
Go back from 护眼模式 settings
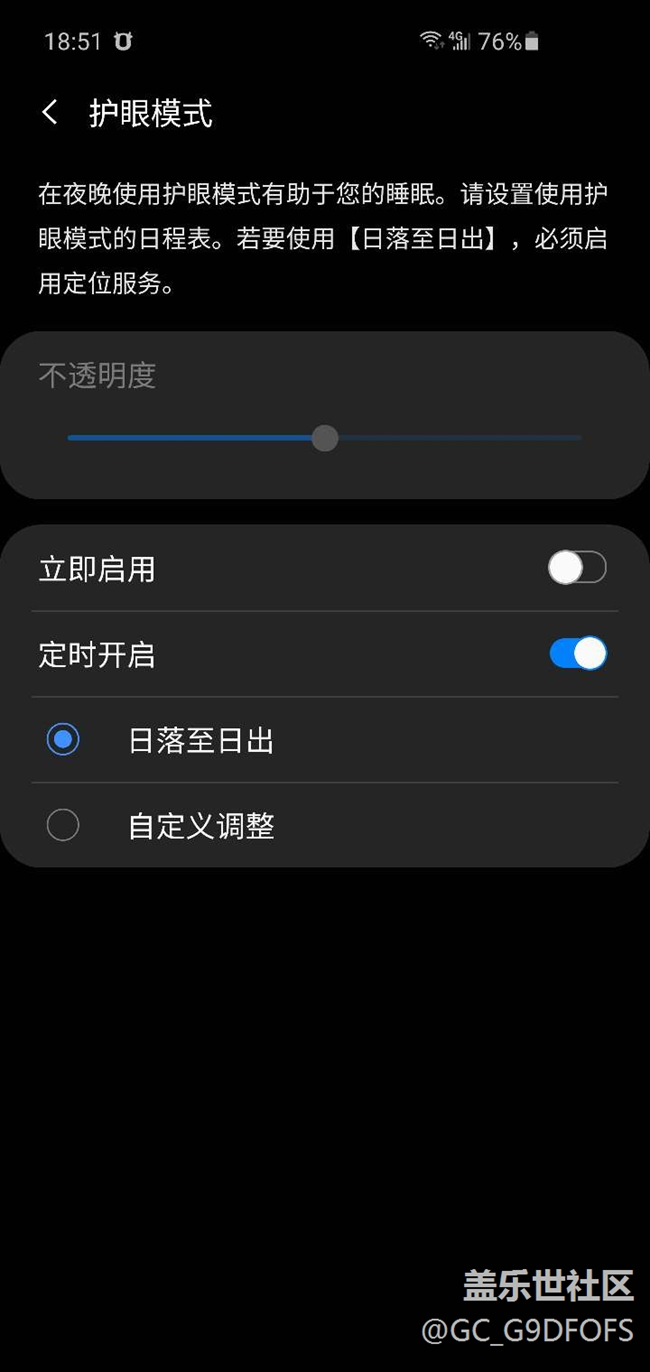(50, 113)
